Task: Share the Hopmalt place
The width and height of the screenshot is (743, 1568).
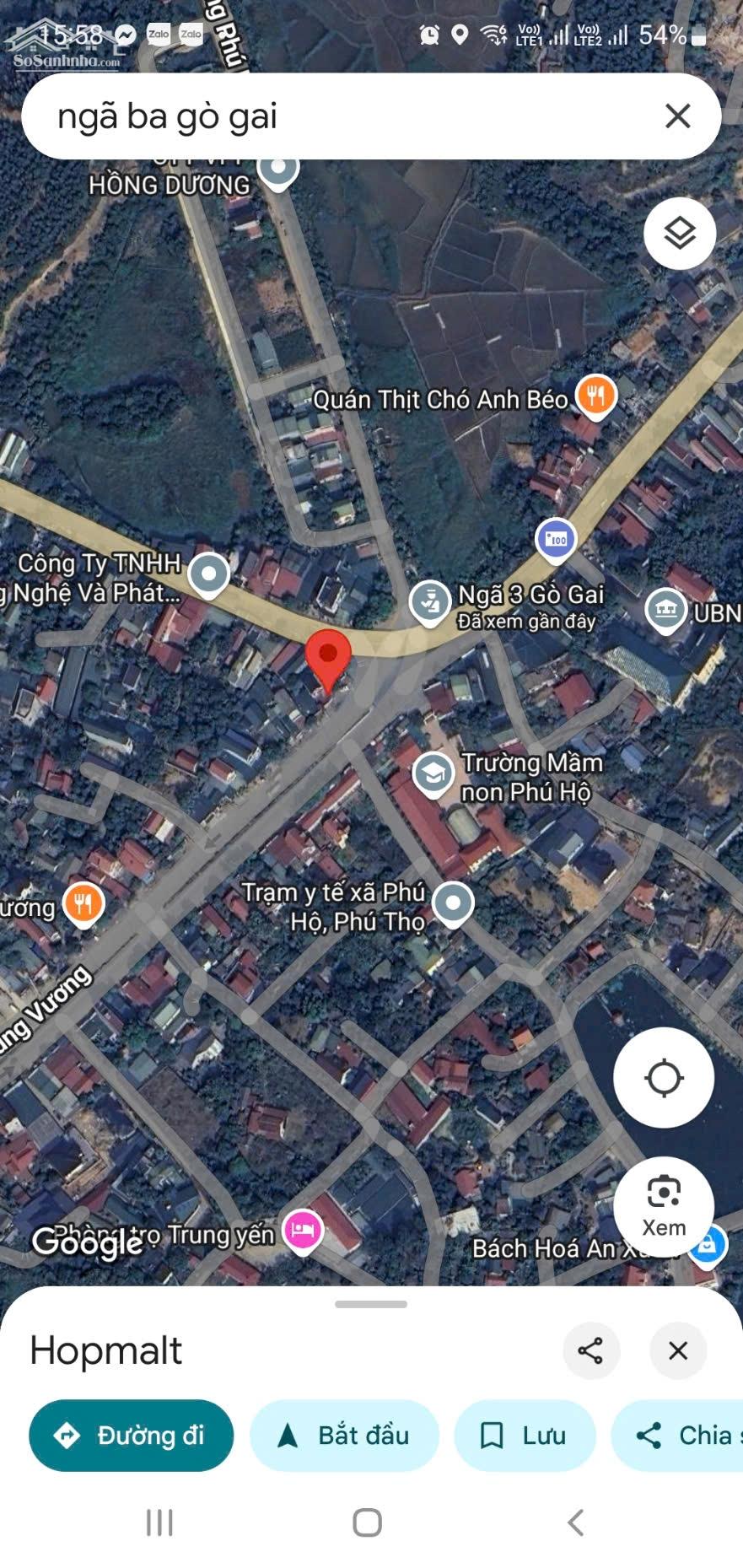Action: 591,1350
